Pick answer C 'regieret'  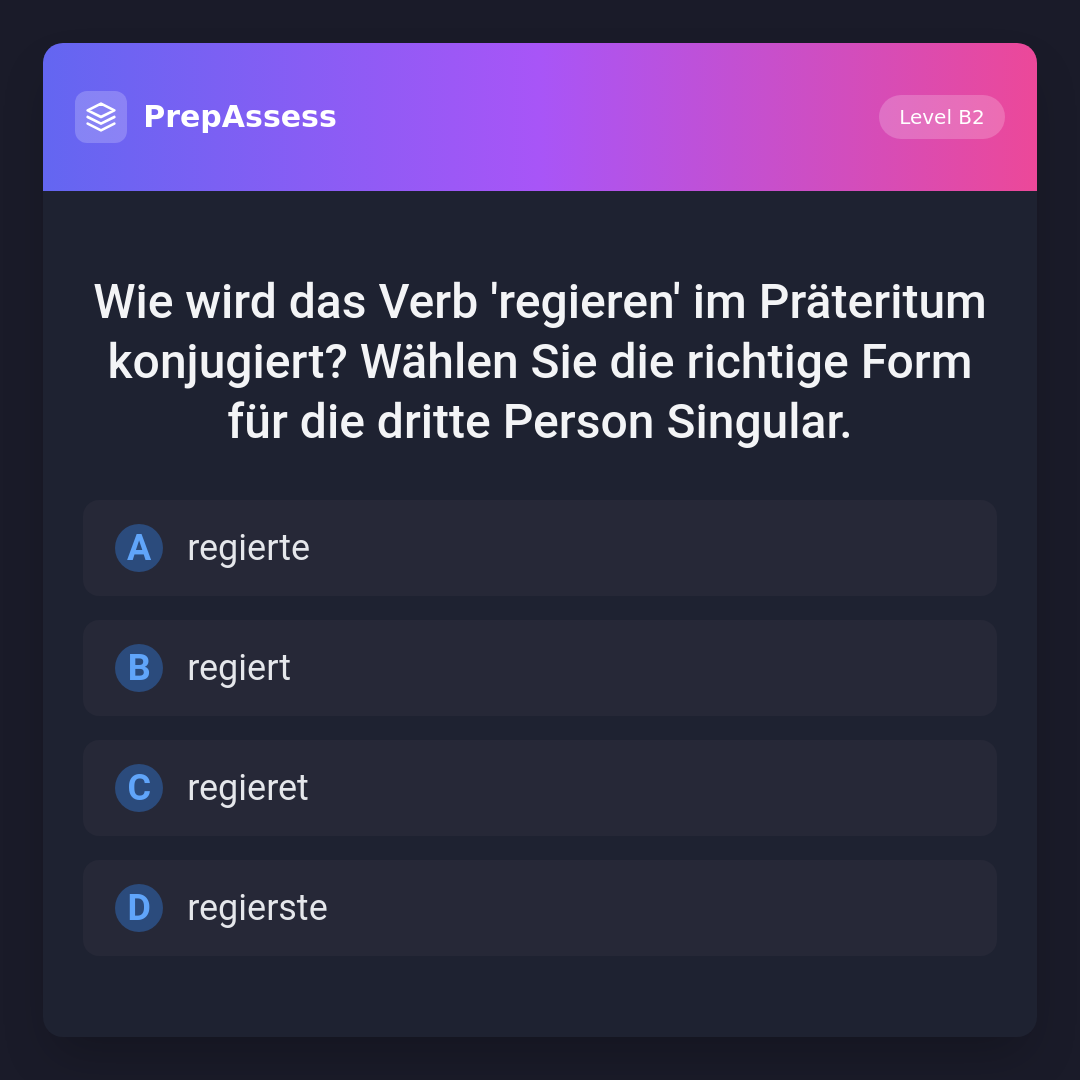540,788
